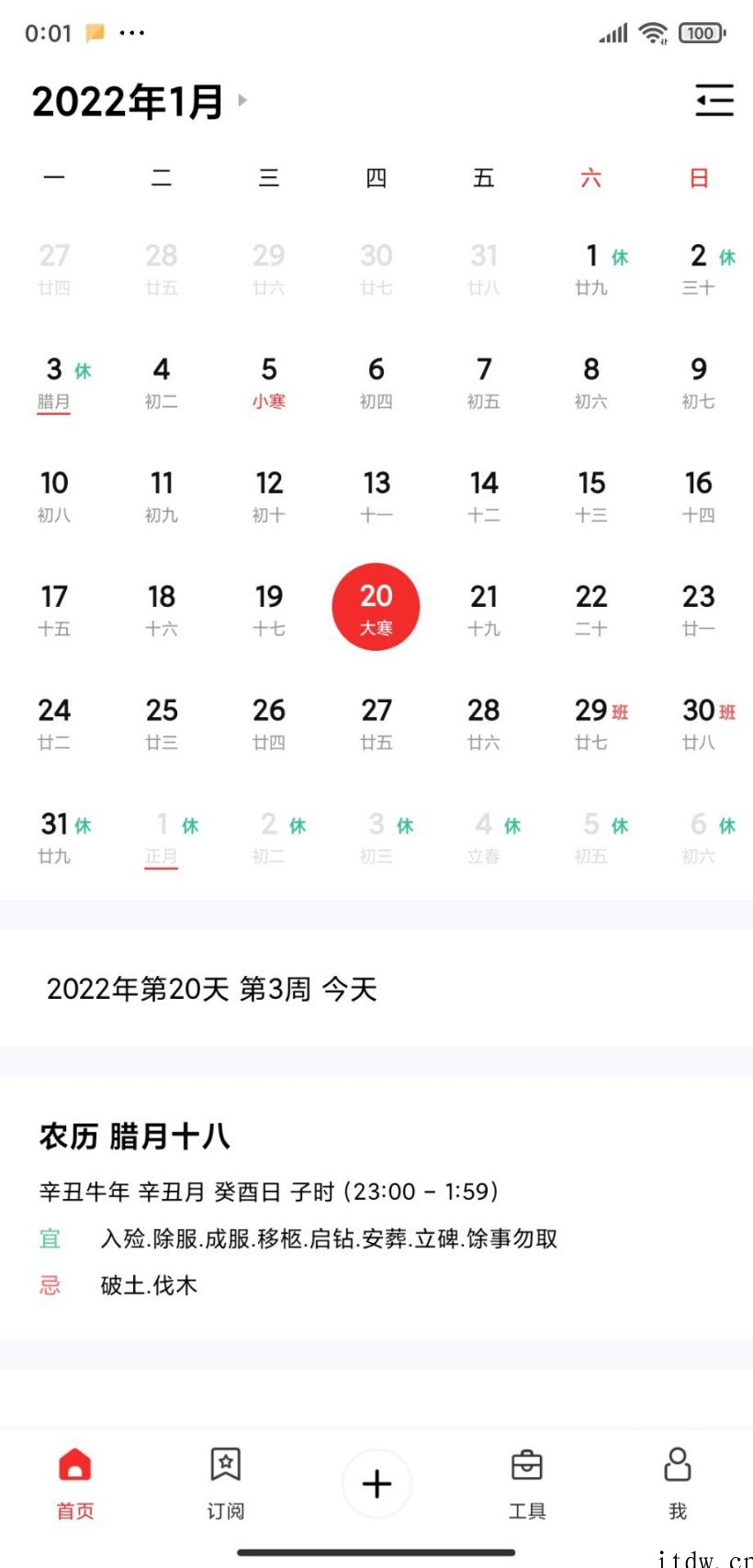Select January 1 on the calendar

pos(591,267)
